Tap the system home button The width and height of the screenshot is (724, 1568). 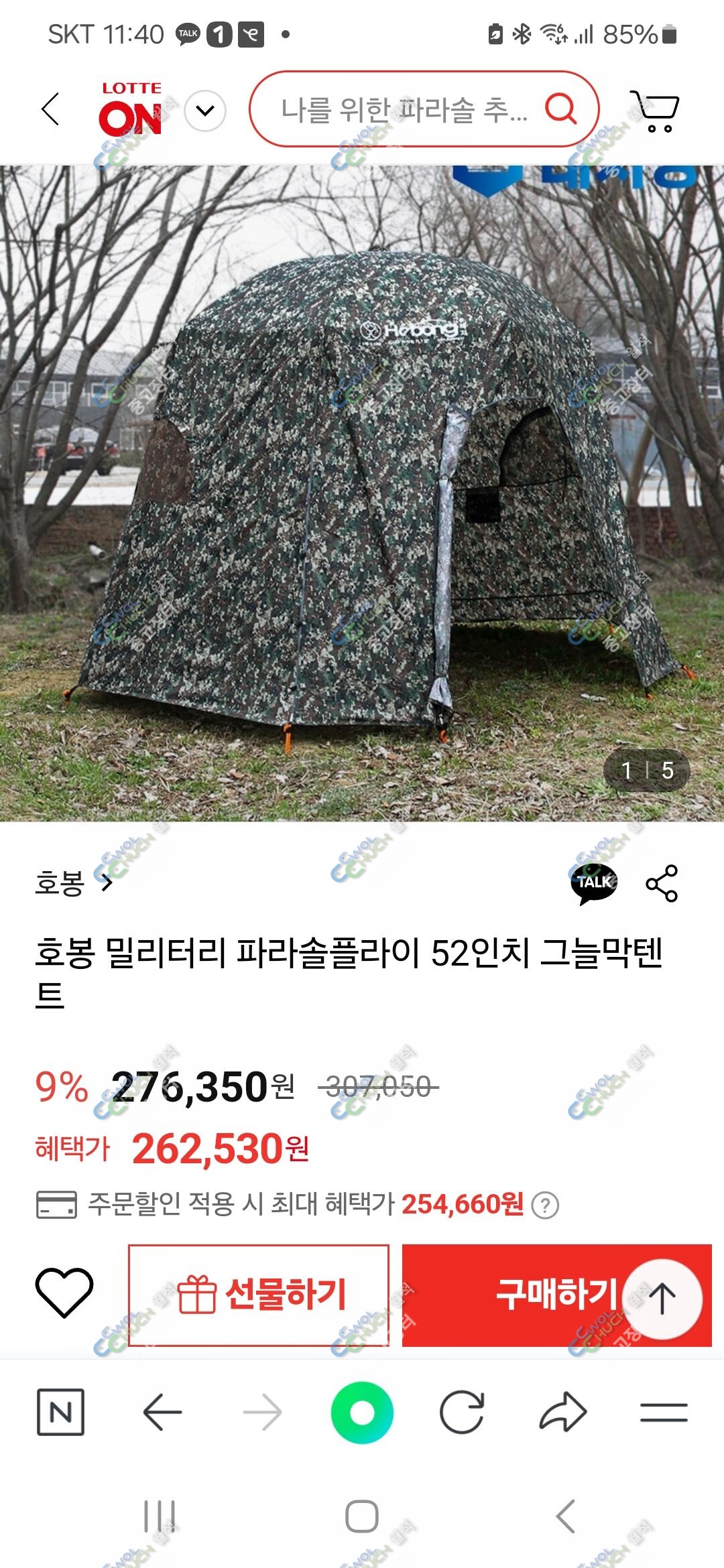[x=362, y=1516]
